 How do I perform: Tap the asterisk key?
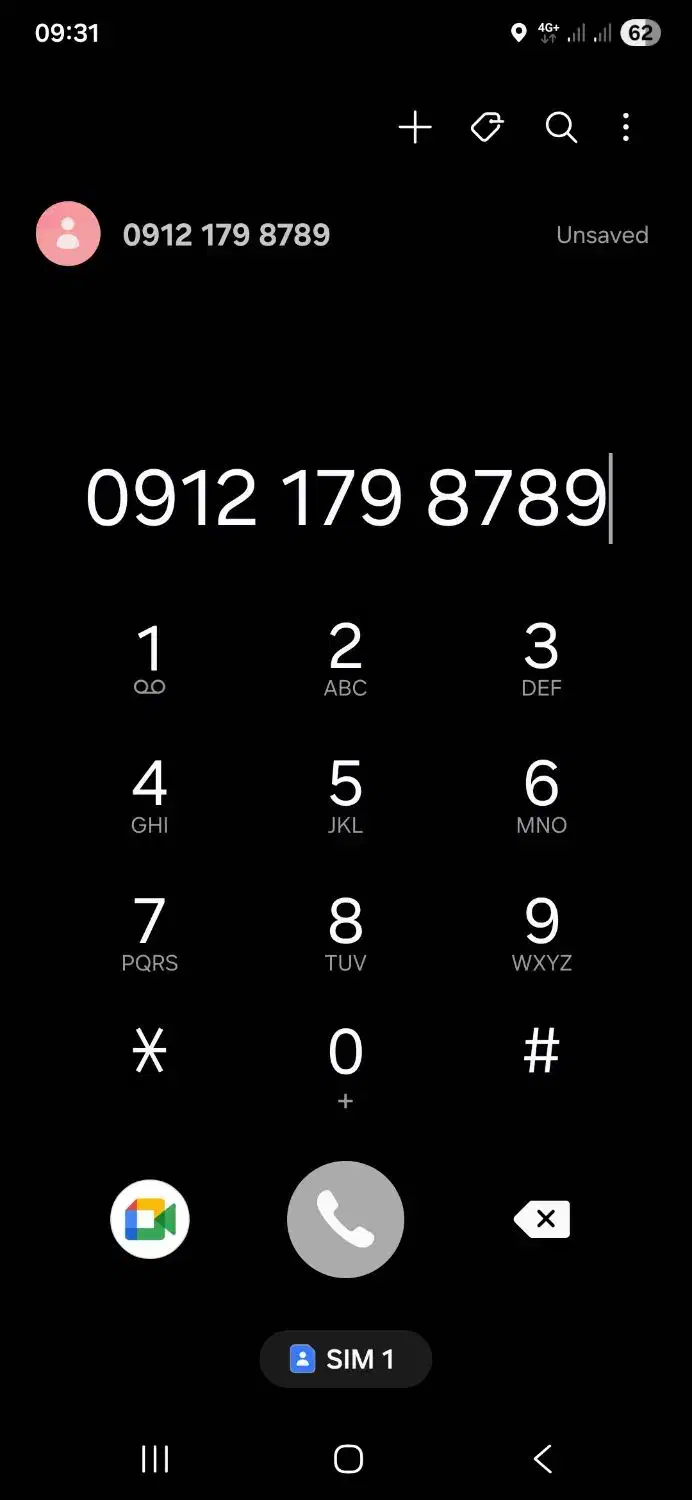[150, 1053]
